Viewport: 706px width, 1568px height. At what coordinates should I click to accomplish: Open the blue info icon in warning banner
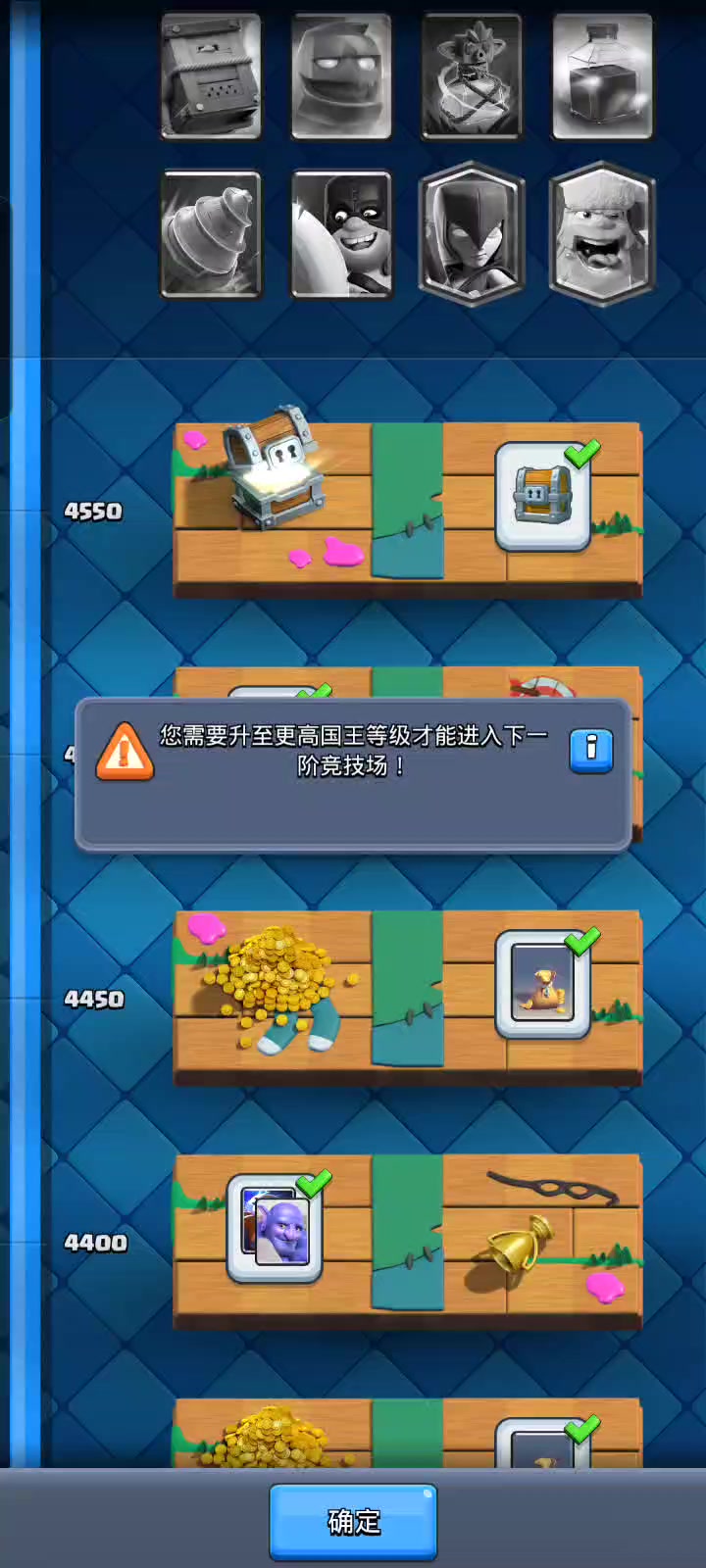click(590, 751)
